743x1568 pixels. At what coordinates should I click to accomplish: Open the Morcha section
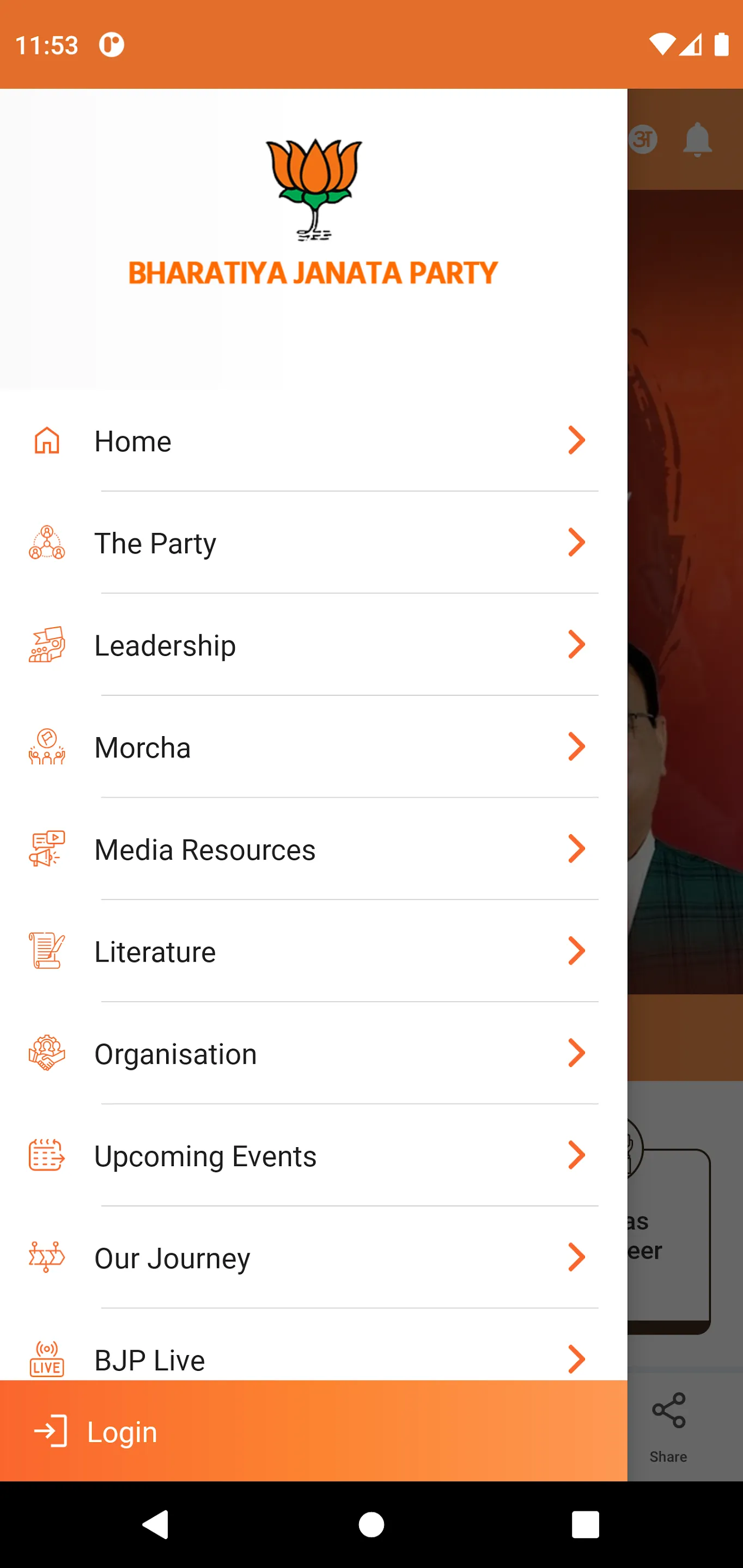coord(310,748)
